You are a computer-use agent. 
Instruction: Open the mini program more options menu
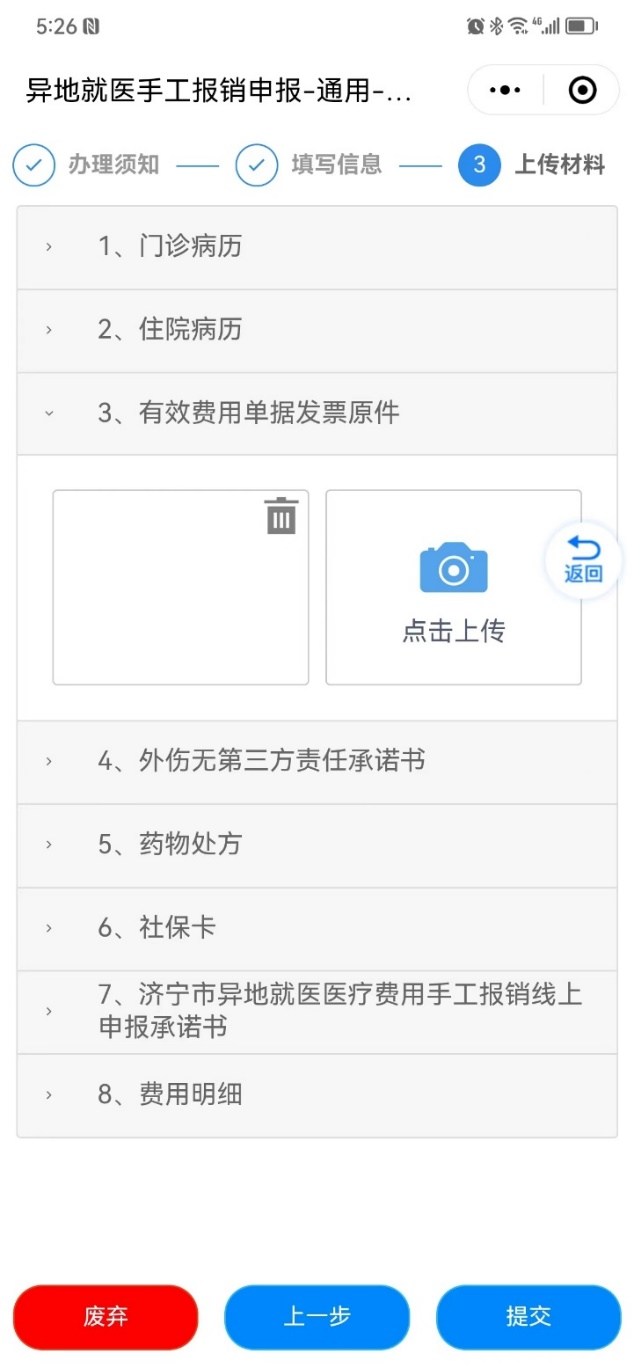[x=505, y=91]
